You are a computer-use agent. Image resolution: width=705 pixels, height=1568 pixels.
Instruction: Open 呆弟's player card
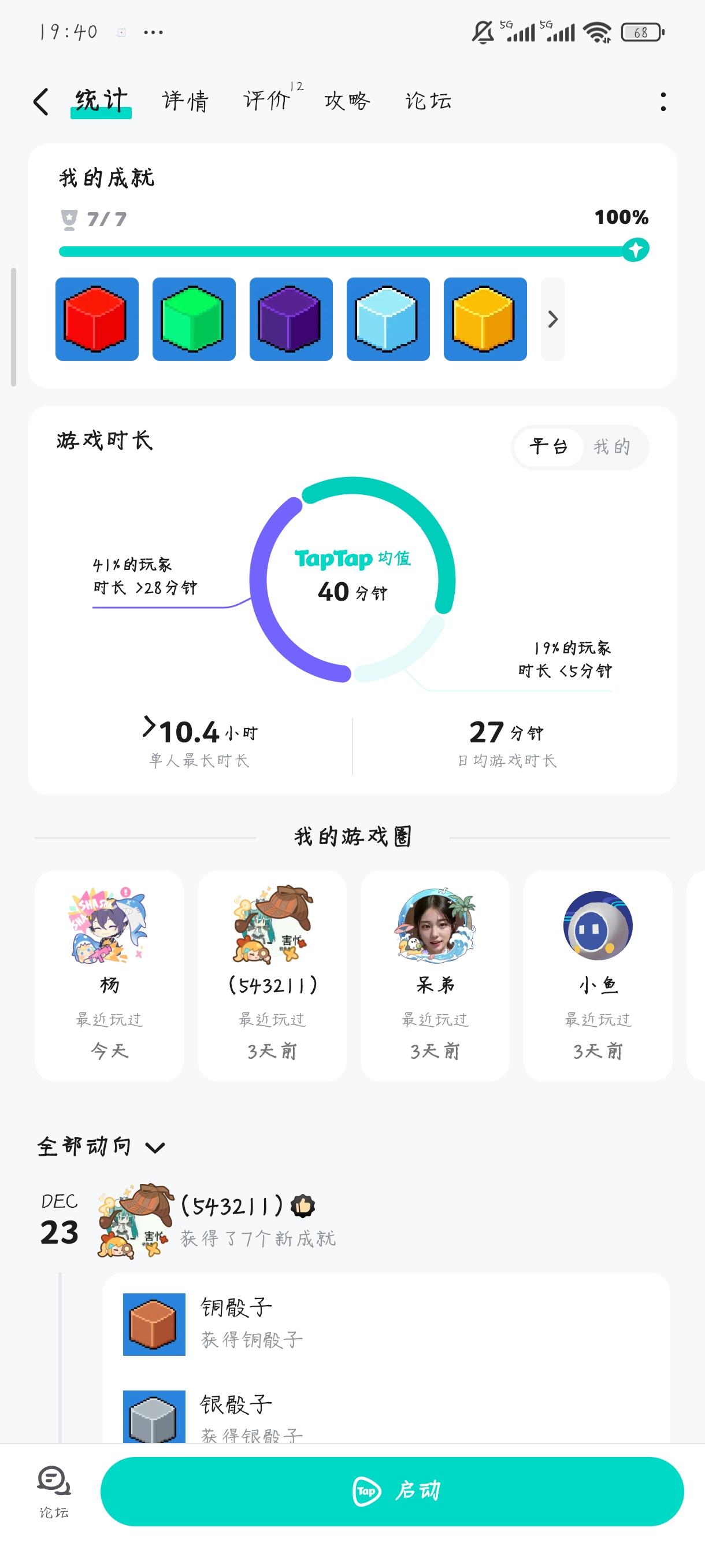point(435,975)
